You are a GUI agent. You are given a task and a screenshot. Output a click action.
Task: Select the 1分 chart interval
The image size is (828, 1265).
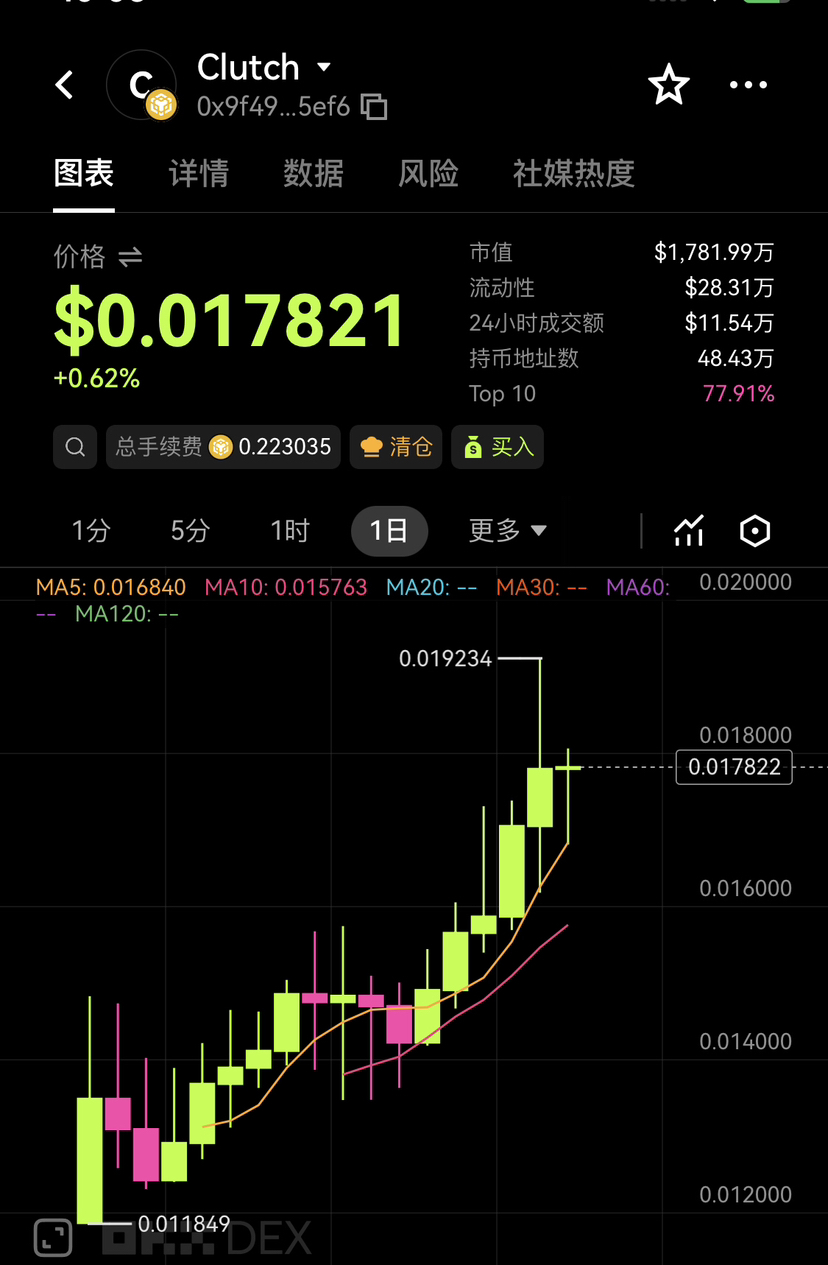(90, 531)
